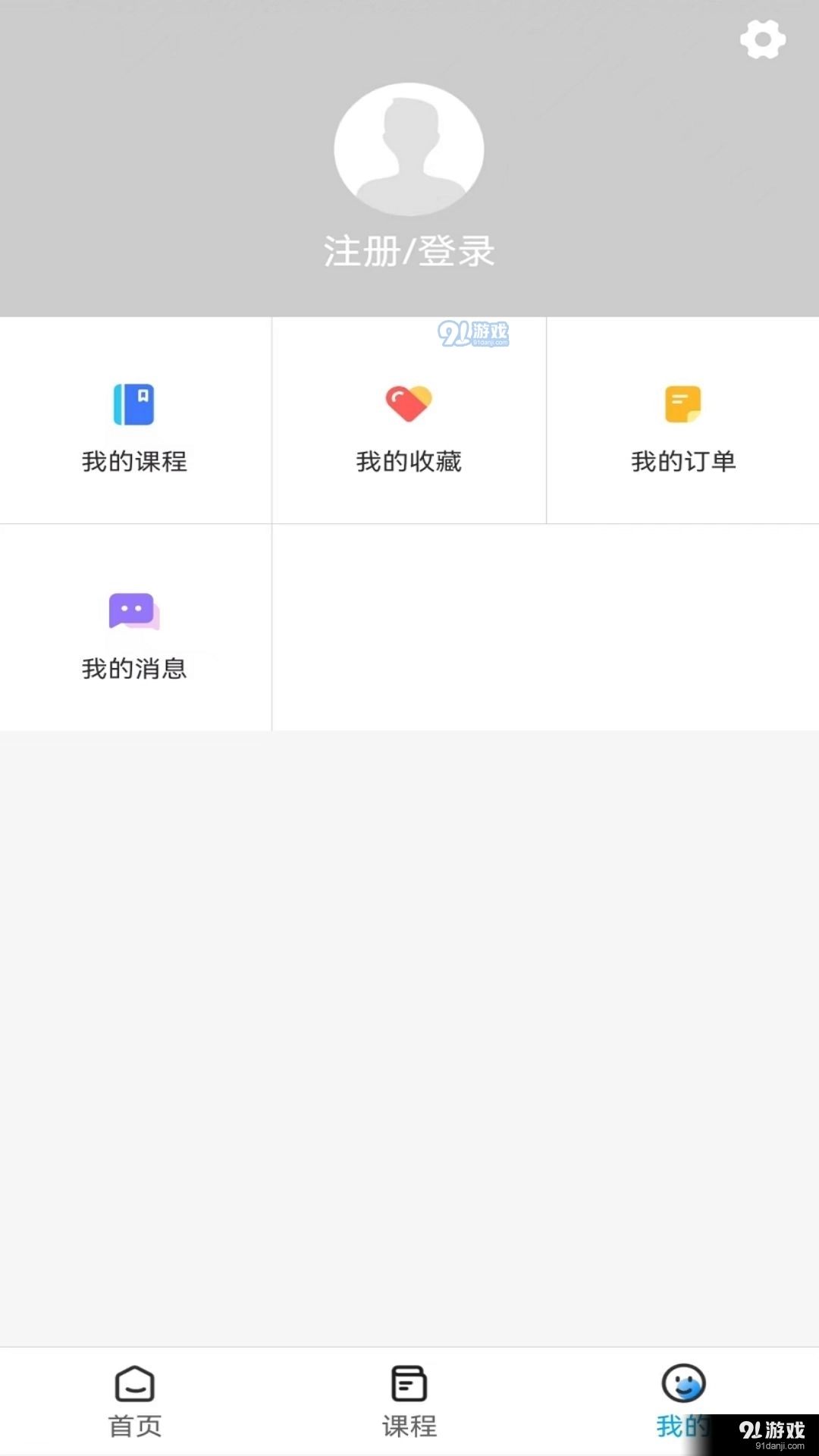
Task: Switch to the 首页 home tab
Action: (x=135, y=1401)
